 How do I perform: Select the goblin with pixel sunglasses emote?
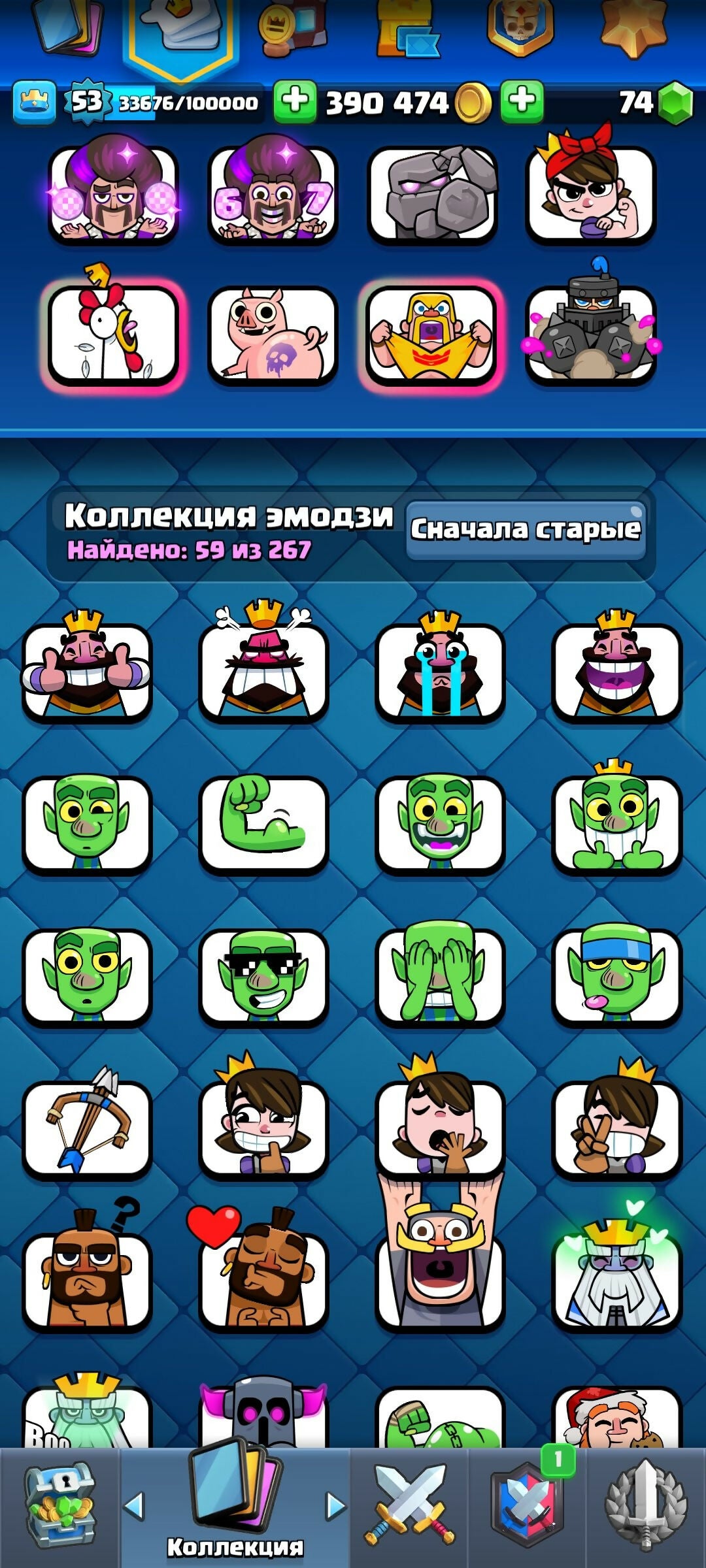(263, 977)
